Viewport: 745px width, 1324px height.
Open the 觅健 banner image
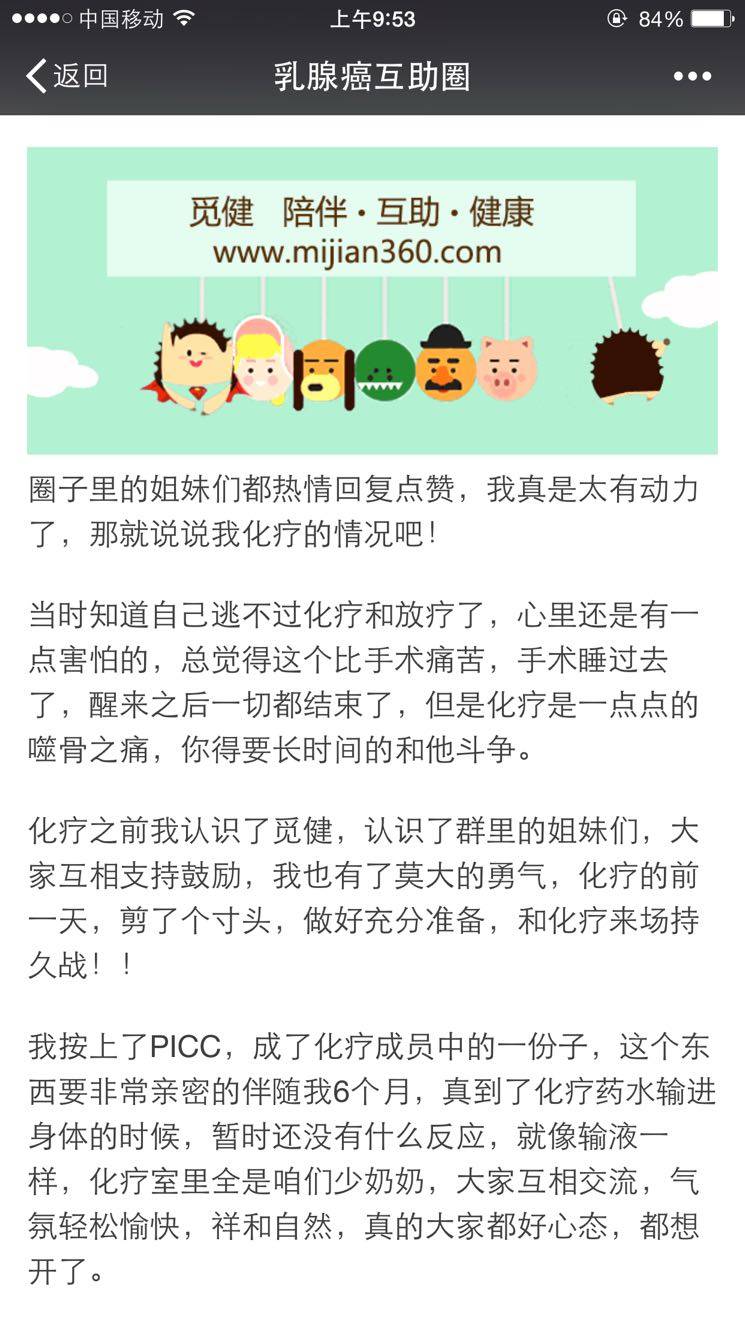(x=372, y=300)
